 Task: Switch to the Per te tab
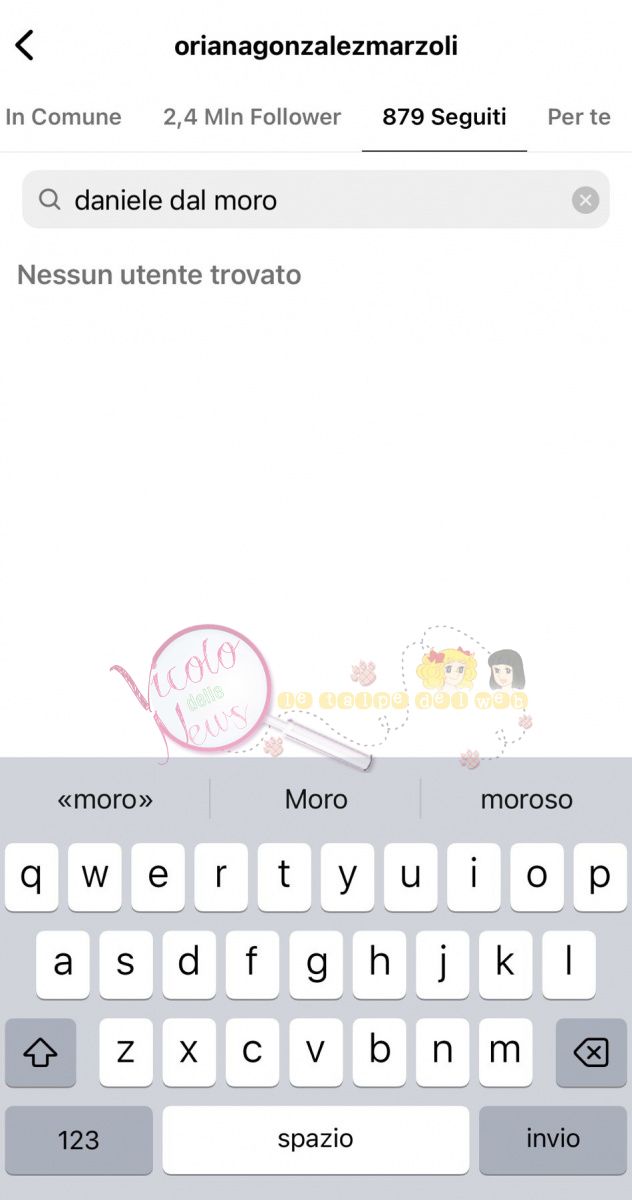(579, 117)
